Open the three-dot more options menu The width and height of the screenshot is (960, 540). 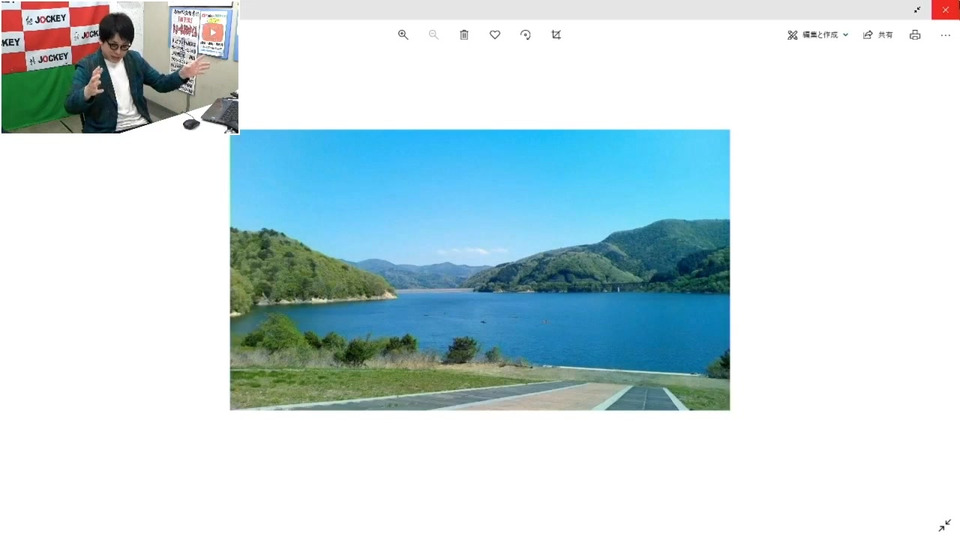tap(945, 35)
